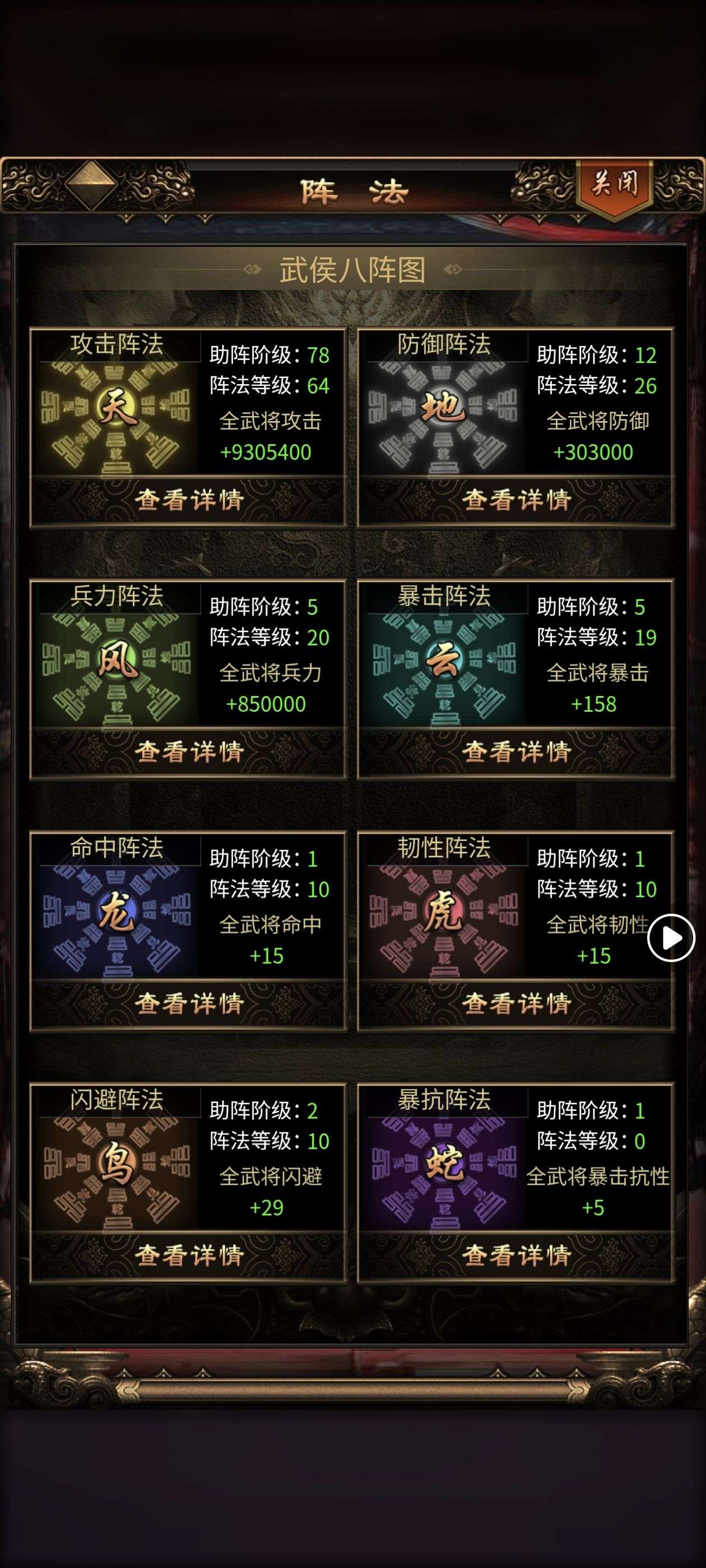Image resolution: width=706 pixels, height=1568 pixels.
Task: Open 查看详情 for 暴击阵法
Action: point(516,752)
